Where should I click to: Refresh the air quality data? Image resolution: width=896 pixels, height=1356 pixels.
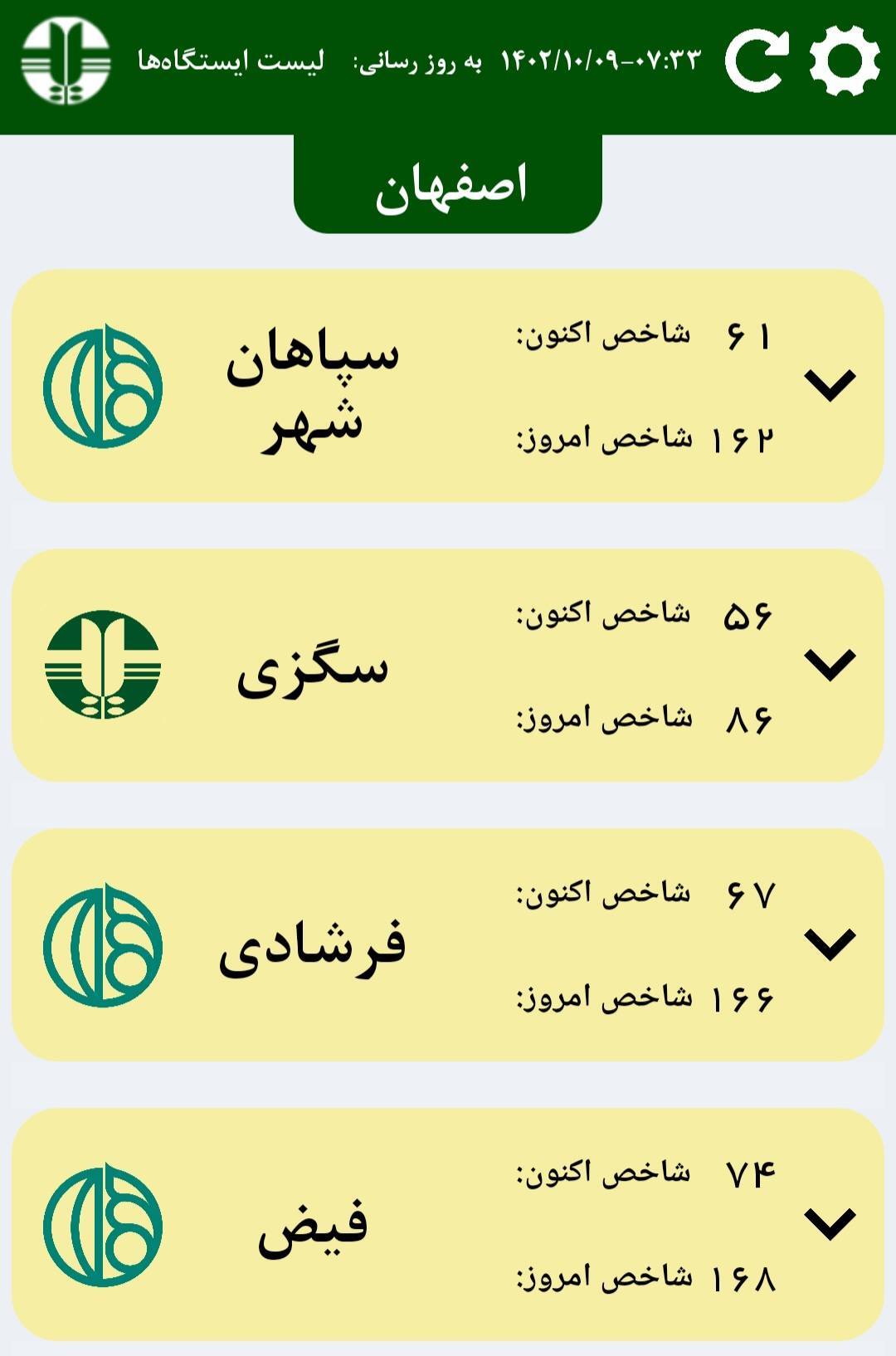[756, 60]
